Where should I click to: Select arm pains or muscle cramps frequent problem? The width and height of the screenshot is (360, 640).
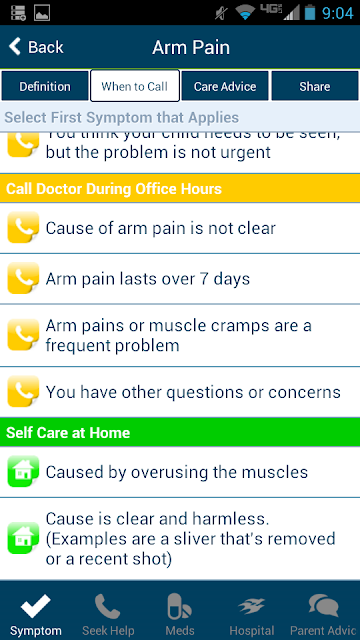click(x=180, y=336)
